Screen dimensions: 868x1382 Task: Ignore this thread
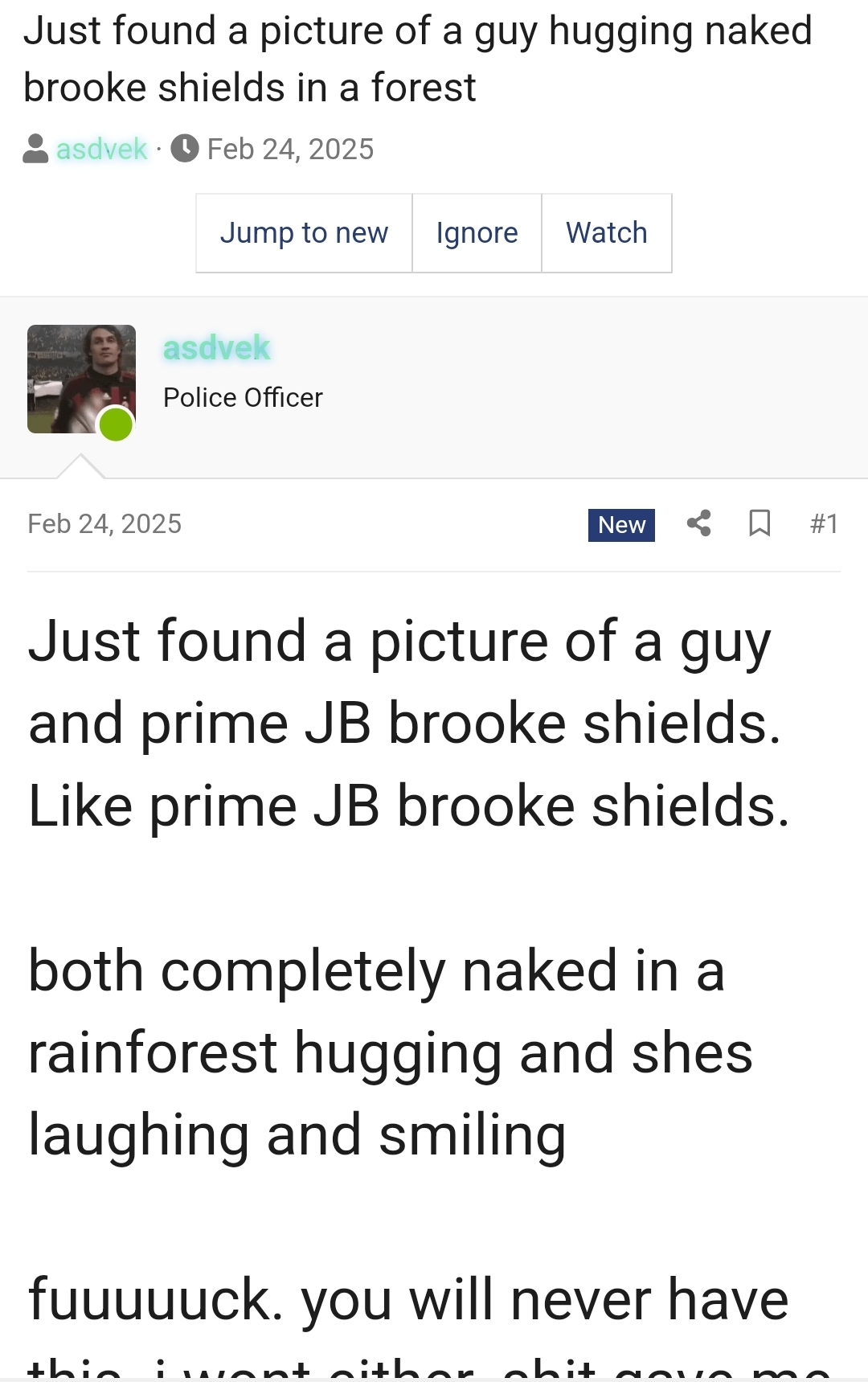[477, 233]
